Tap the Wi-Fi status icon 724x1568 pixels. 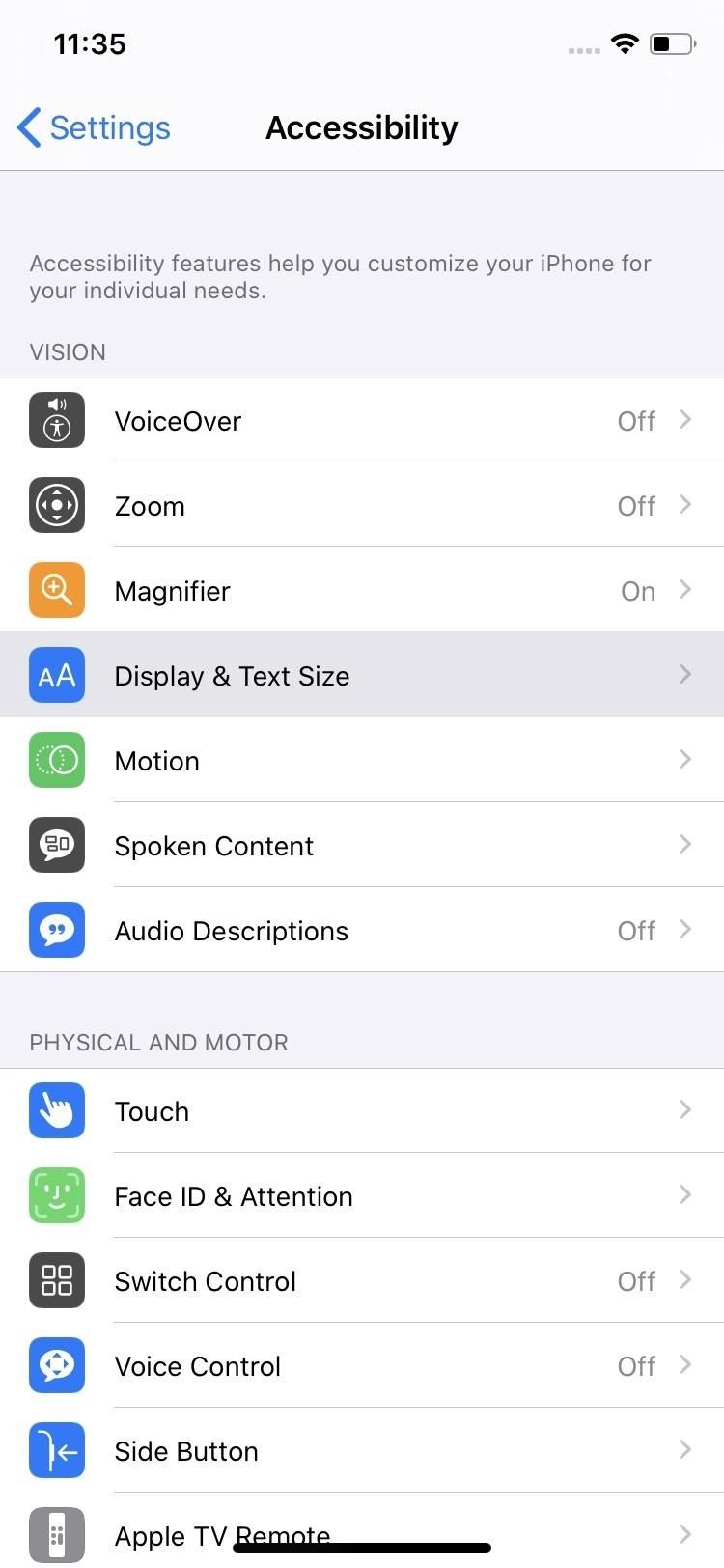pos(624,42)
